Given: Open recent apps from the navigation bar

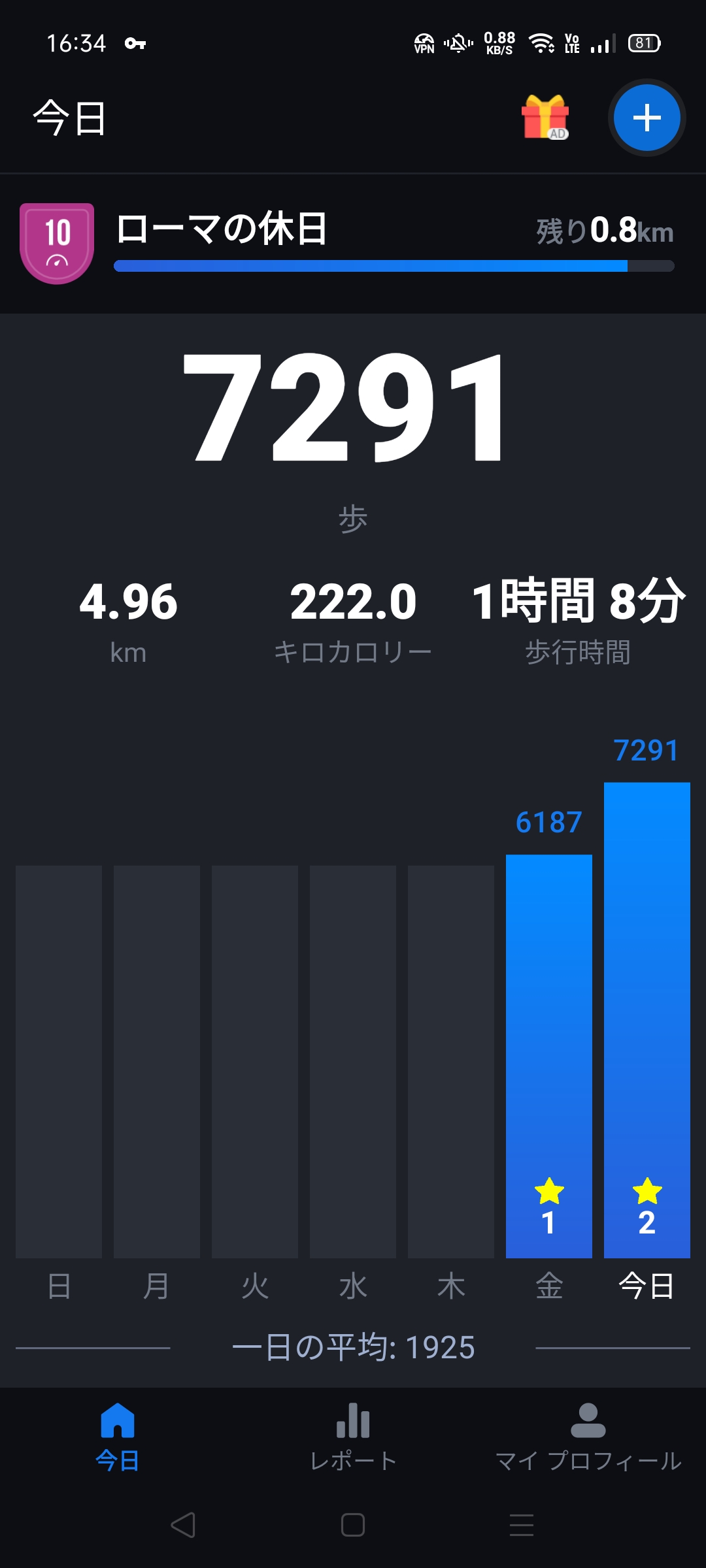Looking at the screenshot, I should (522, 1525).
